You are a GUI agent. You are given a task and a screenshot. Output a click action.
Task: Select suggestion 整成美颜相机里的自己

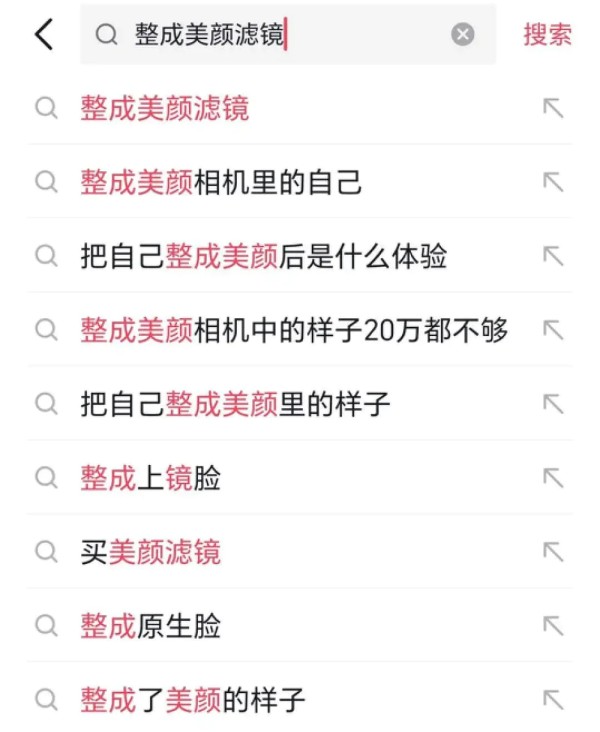point(221,182)
